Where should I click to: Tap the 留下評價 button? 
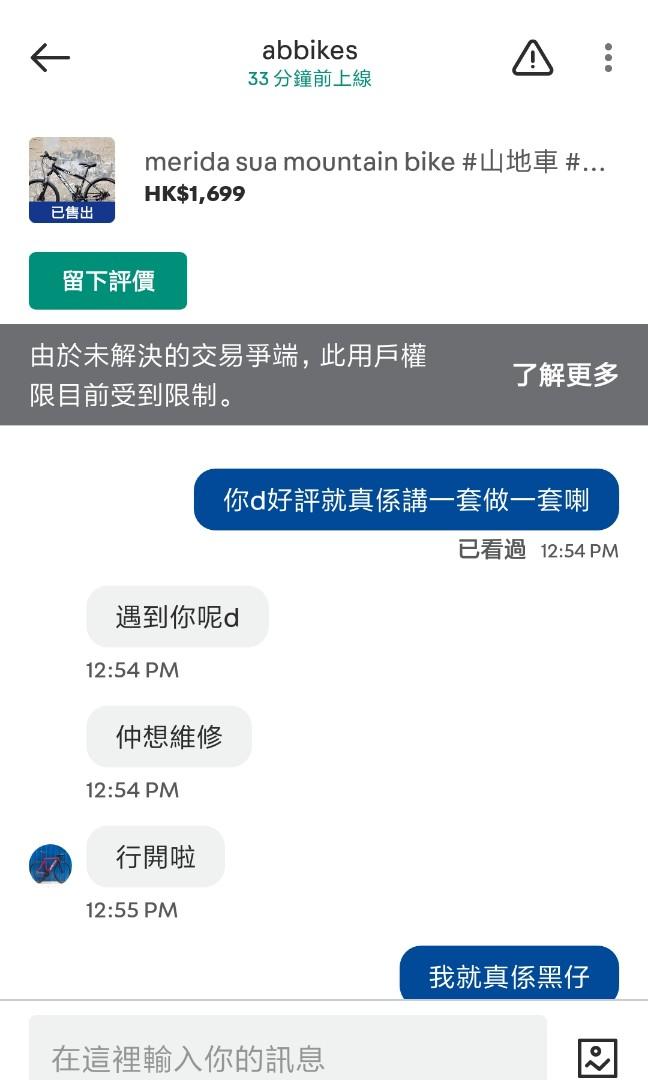[108, 281]
